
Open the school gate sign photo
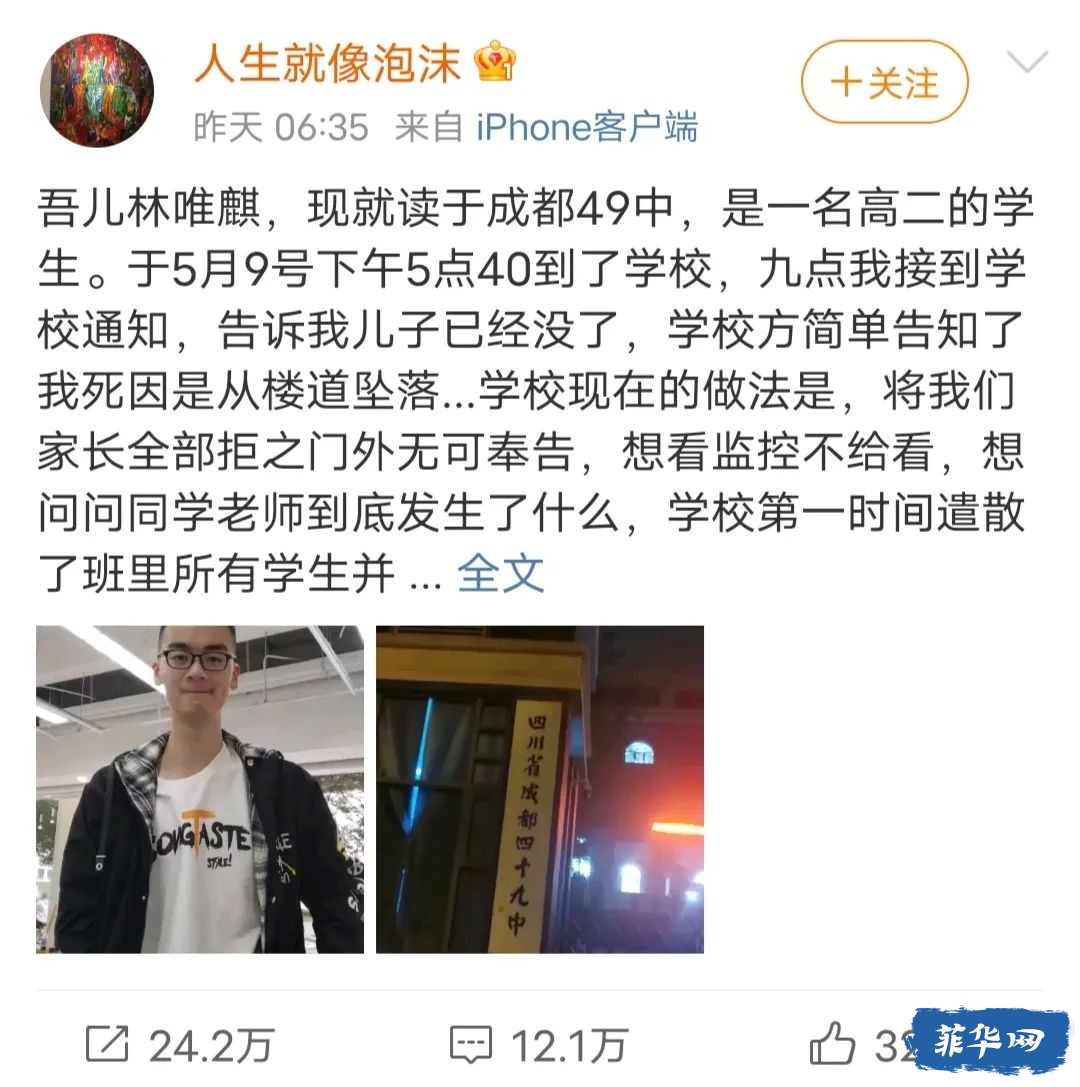[540, 789]
